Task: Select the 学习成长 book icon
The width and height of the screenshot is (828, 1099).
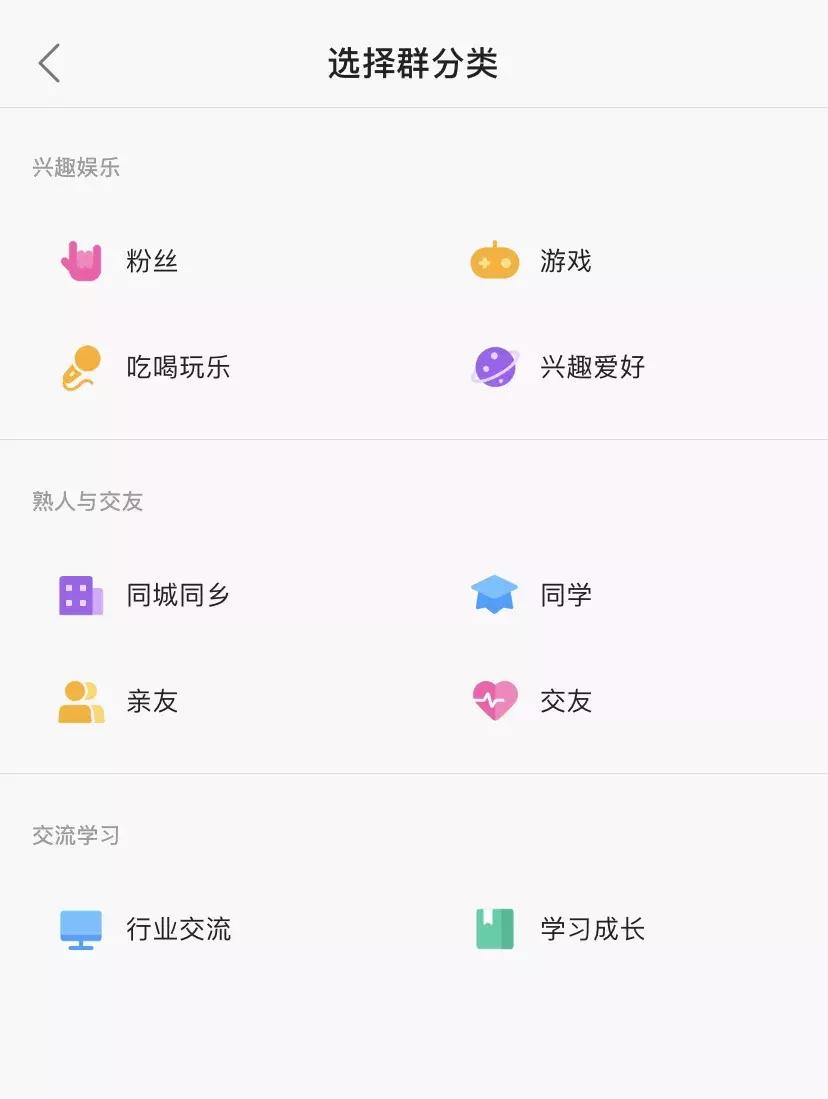Action: [x=496, y=929]
